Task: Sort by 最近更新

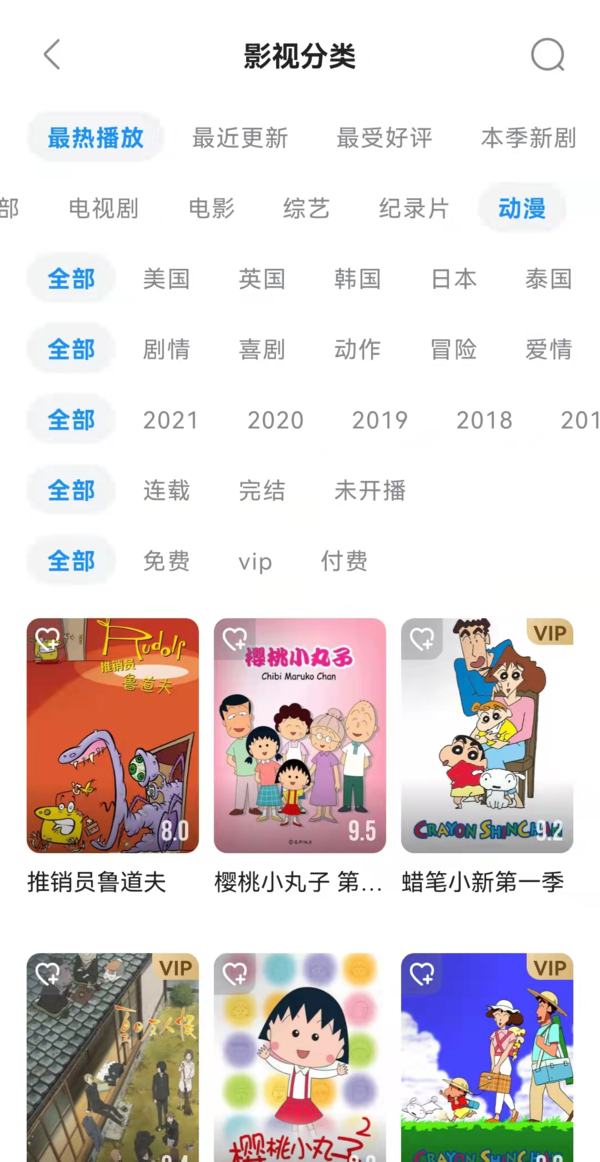Action: tap(240, 138)
